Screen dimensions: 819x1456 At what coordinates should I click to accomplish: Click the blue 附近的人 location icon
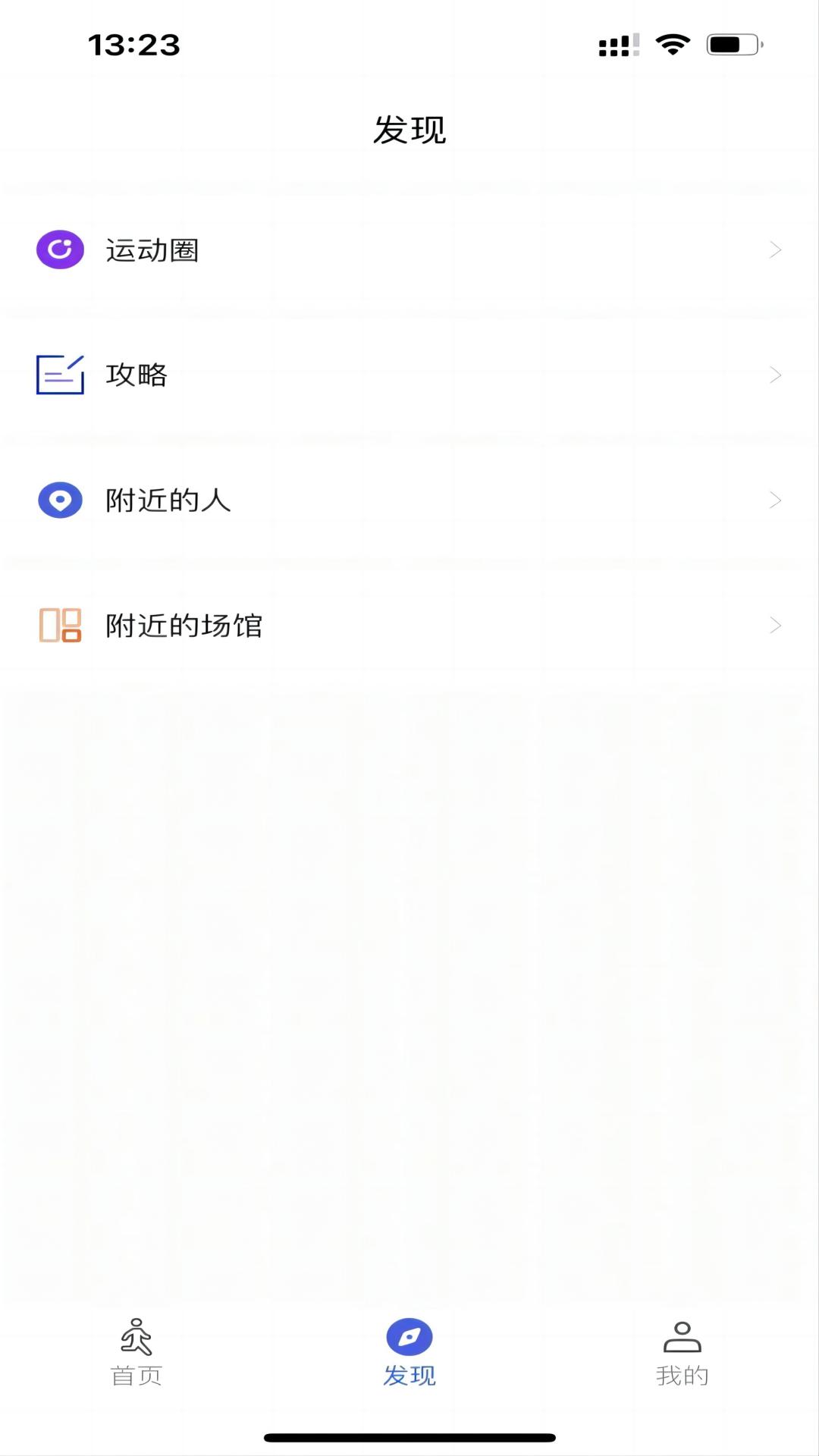[x=59, y=499]
